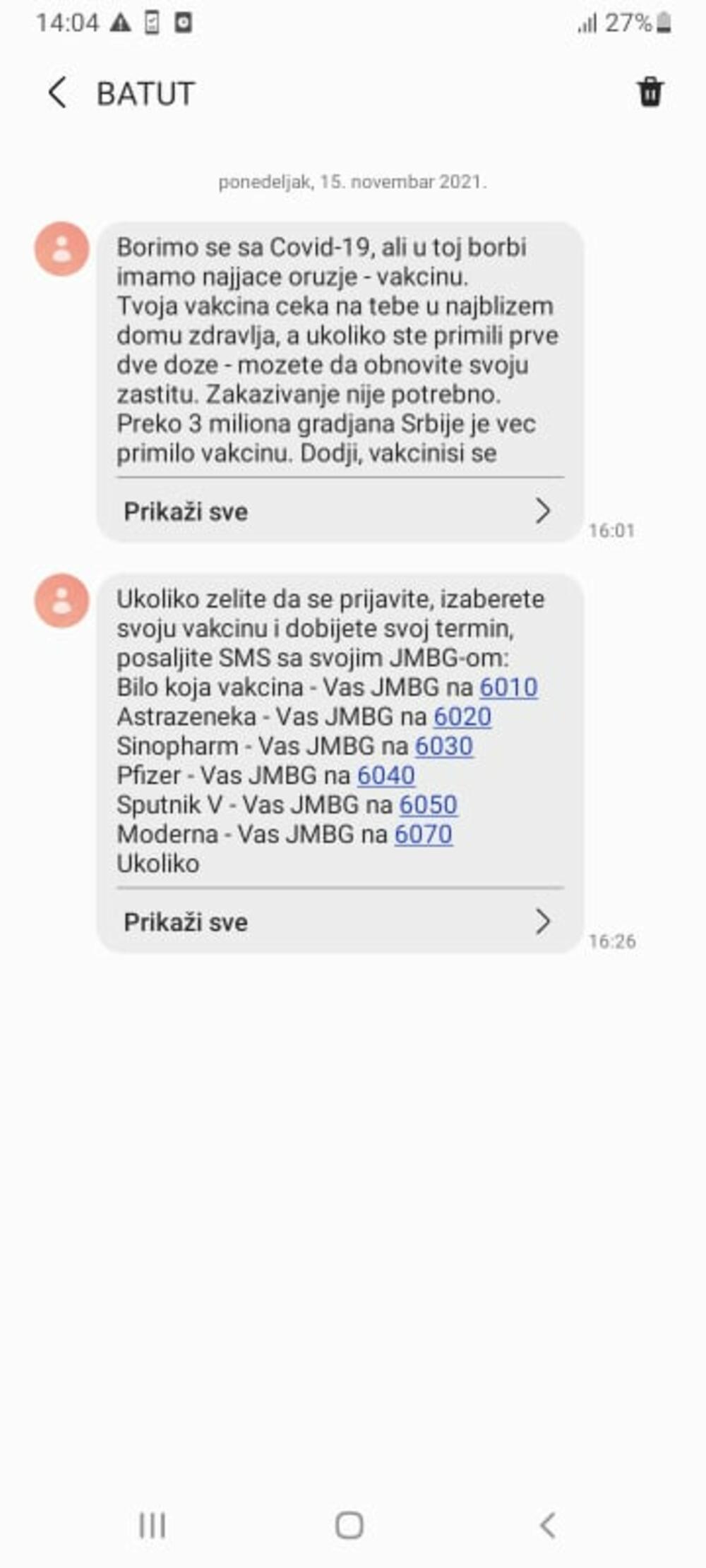Go back from the BATUT conversation
706x1568 pixels.
pos(58,93)
